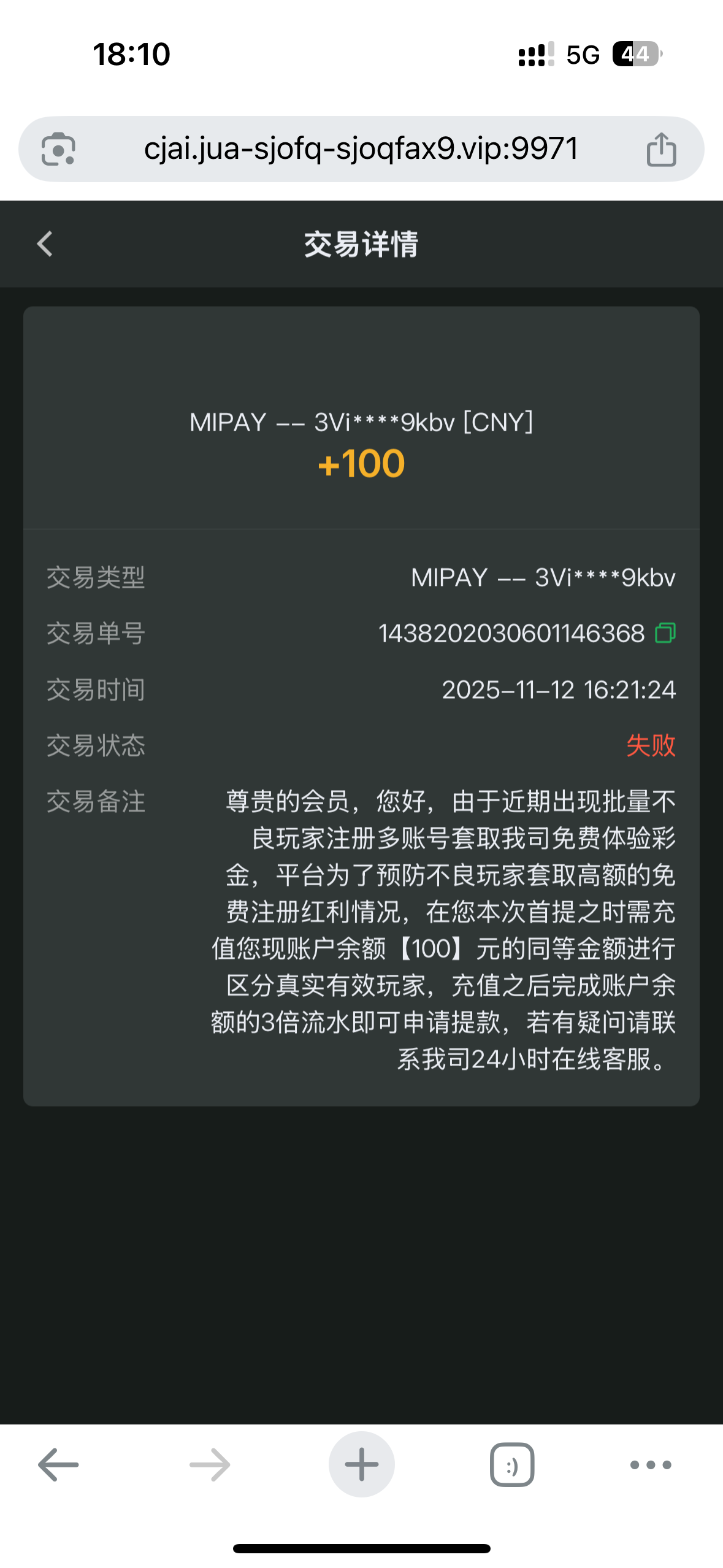Tap the battery indicator showing 44
This screenshot has width=723, height=1568.
(635, 54)
